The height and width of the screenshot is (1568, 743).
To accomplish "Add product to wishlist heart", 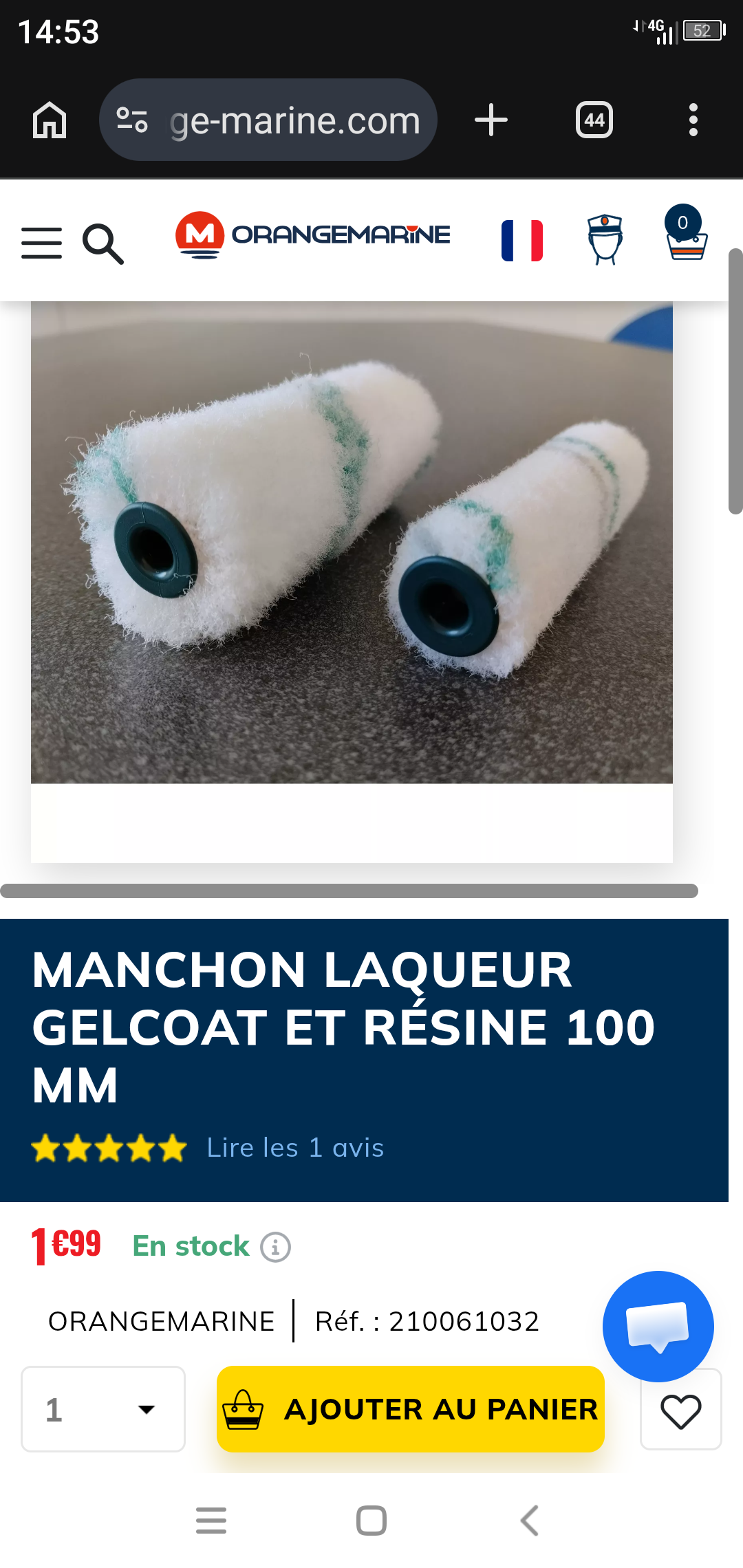I will (x=680, y=1411).
